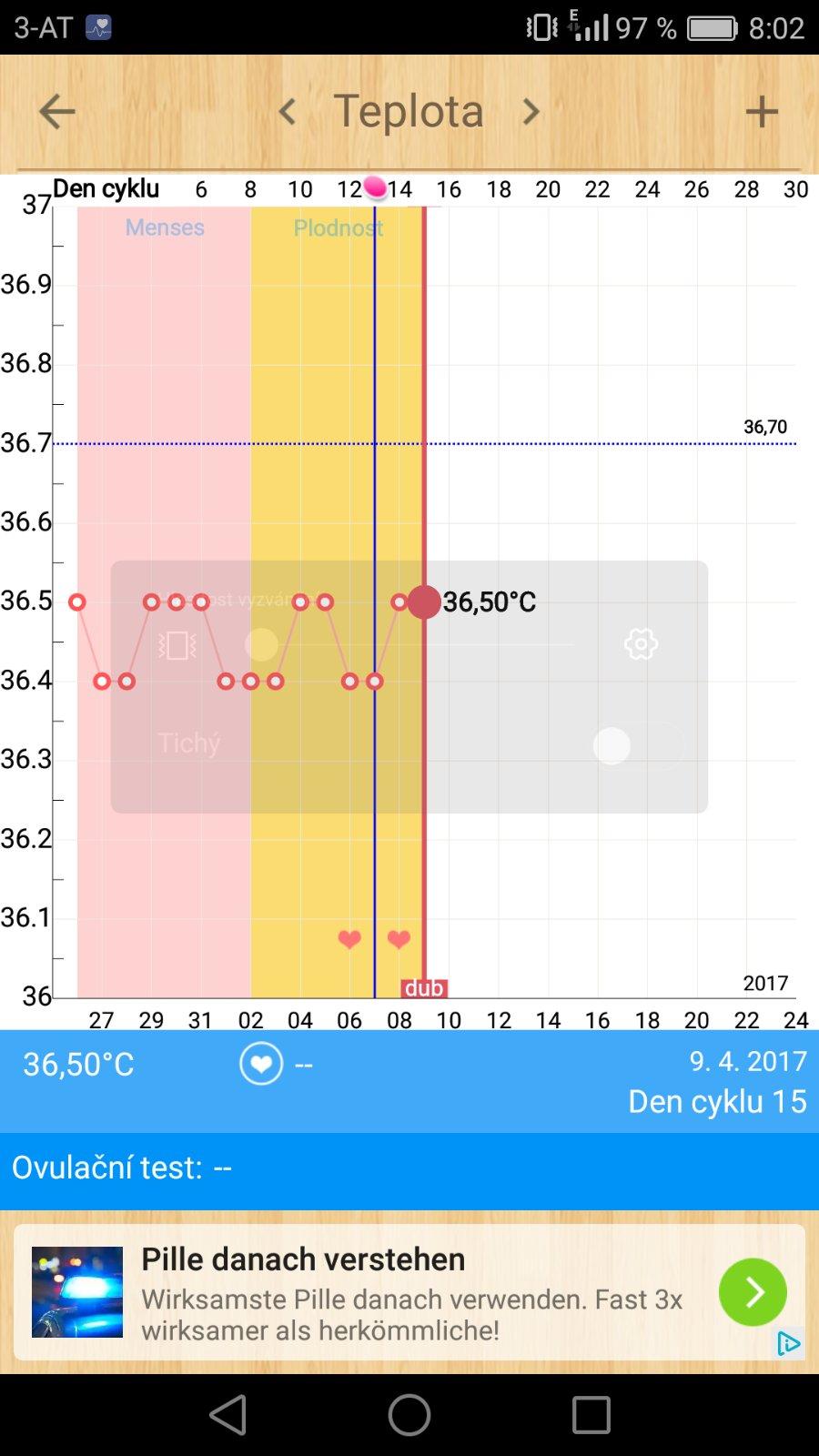Go back using the top-left arrow

pos(56,112)
